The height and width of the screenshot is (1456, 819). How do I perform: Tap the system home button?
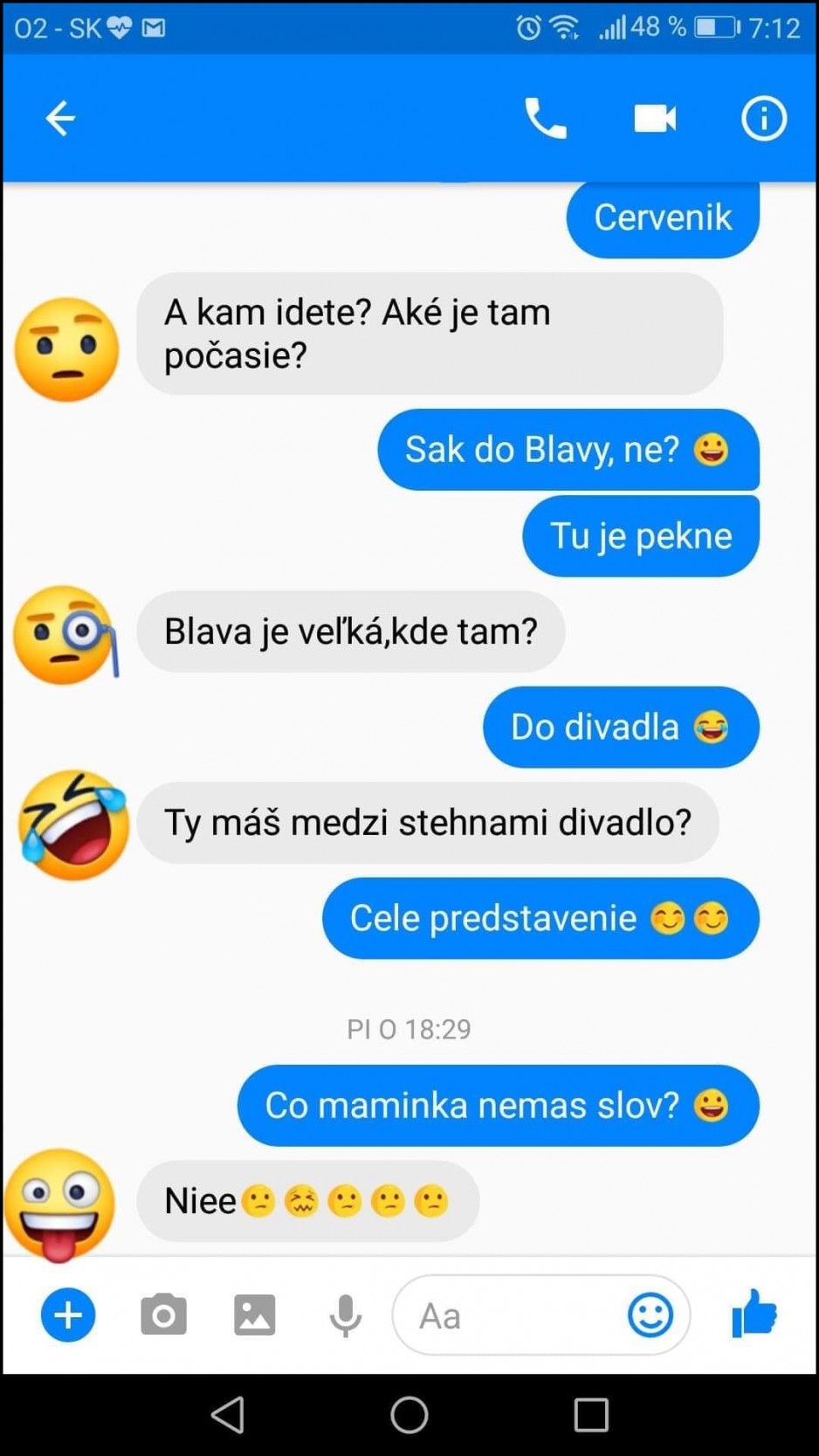[409, 1414]
